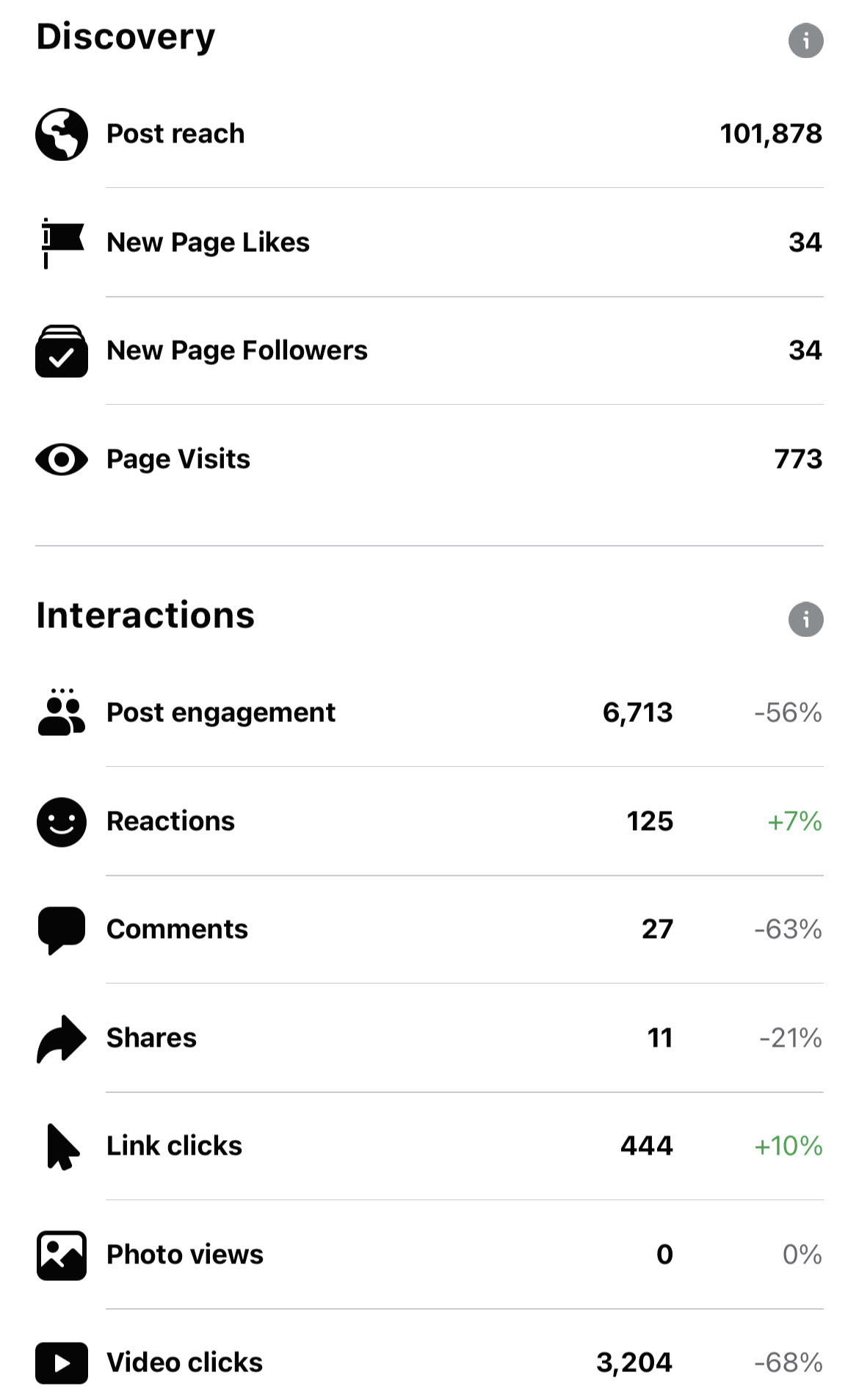859x1400 pixels.
Task: Open the Interactions info icon
Action: tap(805, 619)
